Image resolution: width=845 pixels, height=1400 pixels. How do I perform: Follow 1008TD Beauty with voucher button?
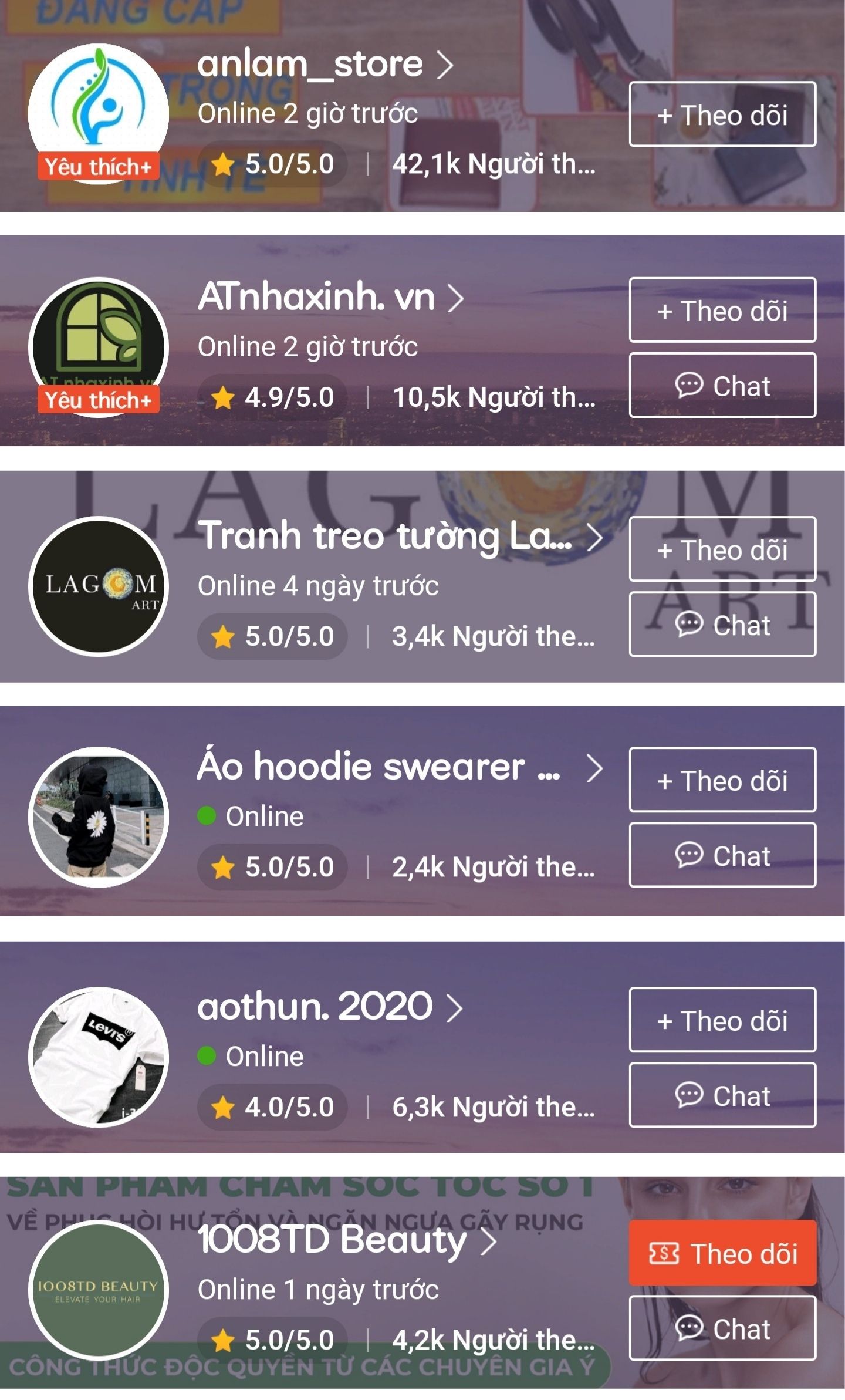722,1253
